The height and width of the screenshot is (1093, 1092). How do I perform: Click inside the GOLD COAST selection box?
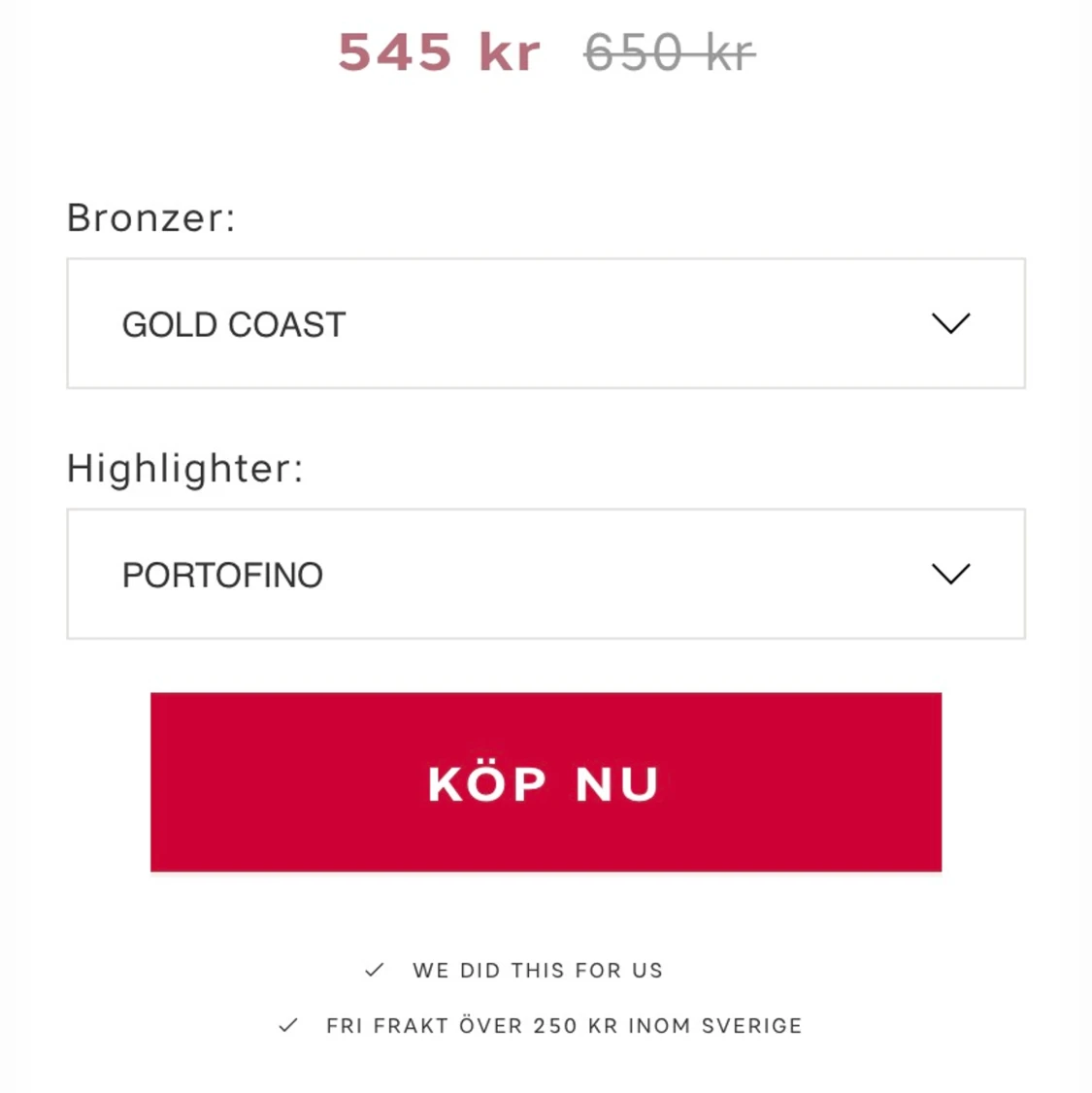(x=546, y=324)
